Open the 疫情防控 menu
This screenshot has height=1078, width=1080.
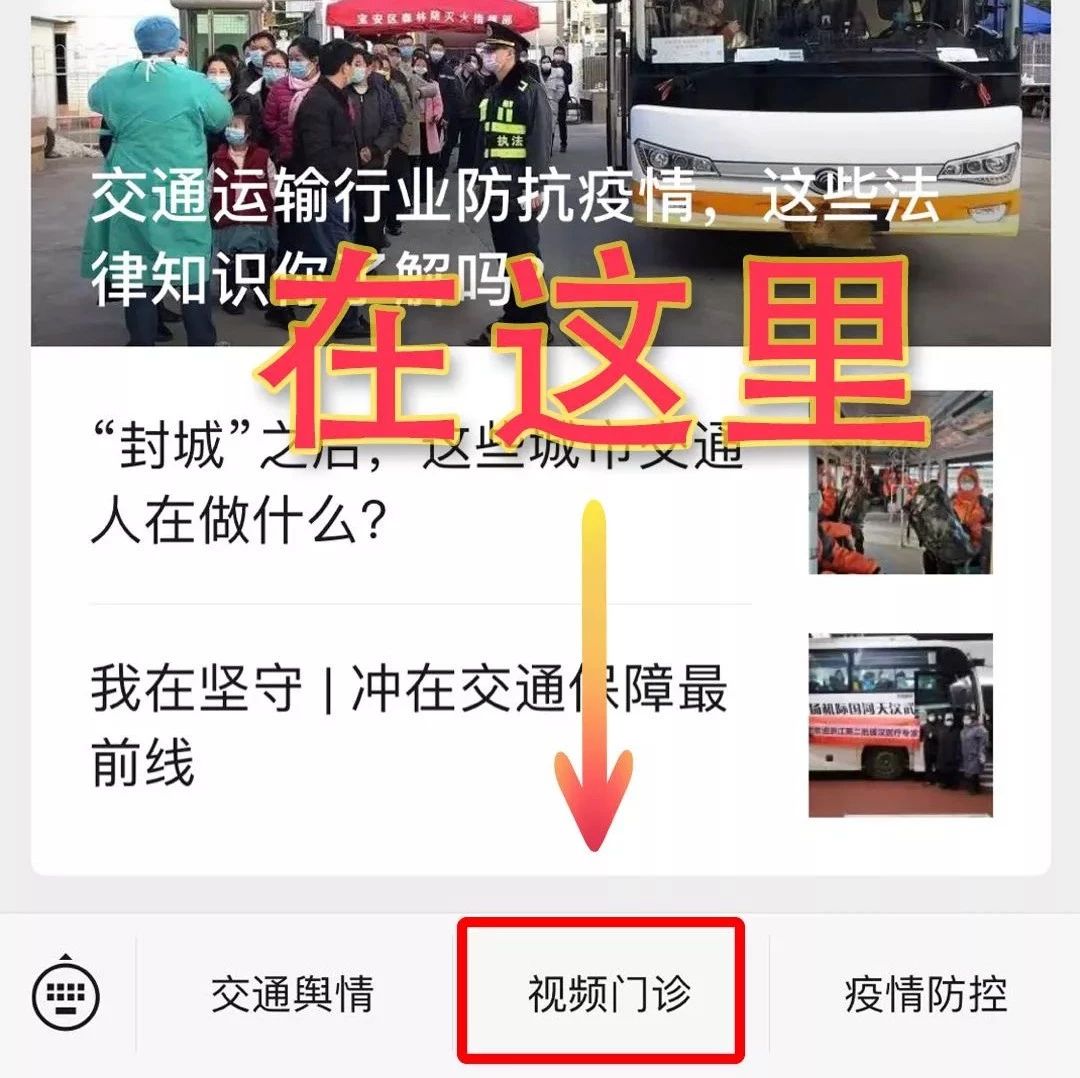(x=925, y=995)
